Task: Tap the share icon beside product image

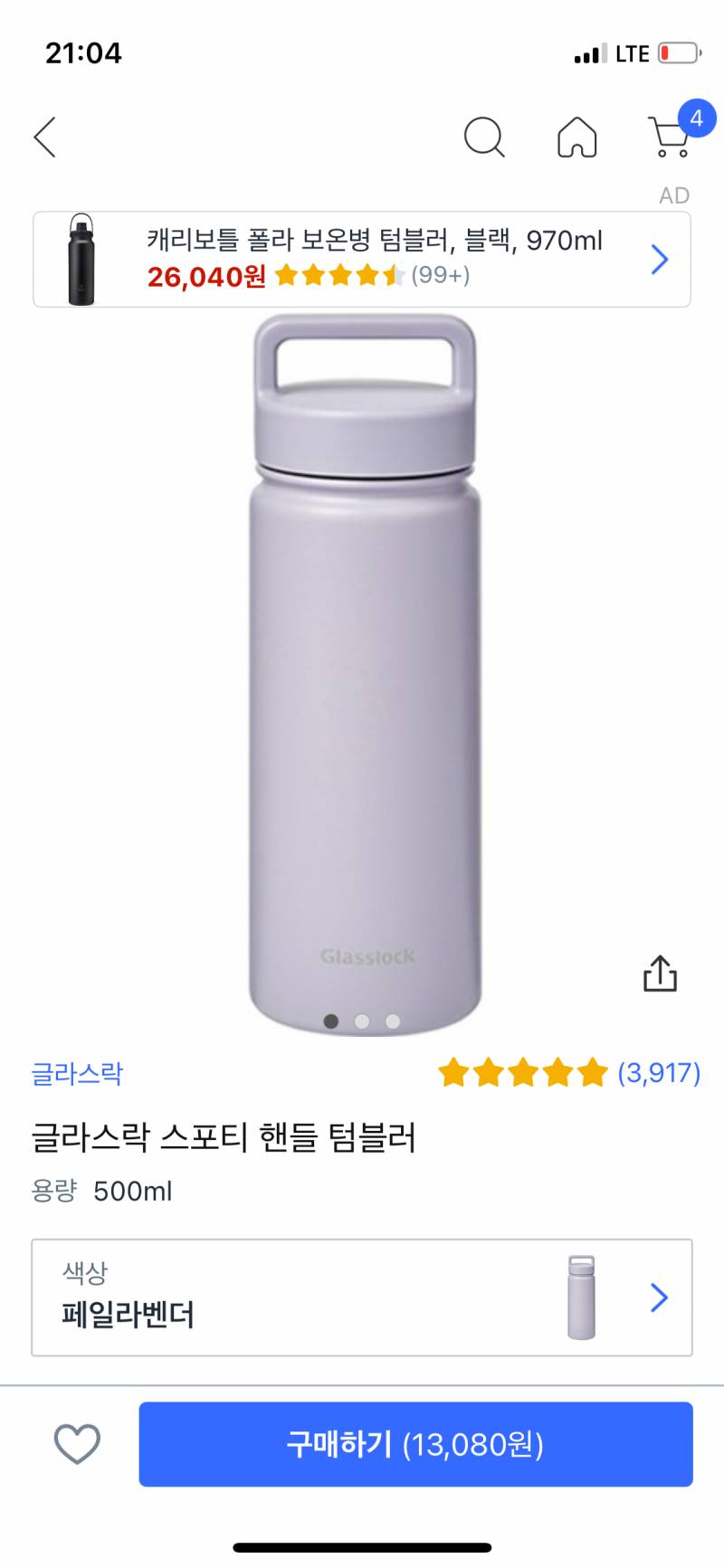Action: pyautogui.click(x=661, y=974)
